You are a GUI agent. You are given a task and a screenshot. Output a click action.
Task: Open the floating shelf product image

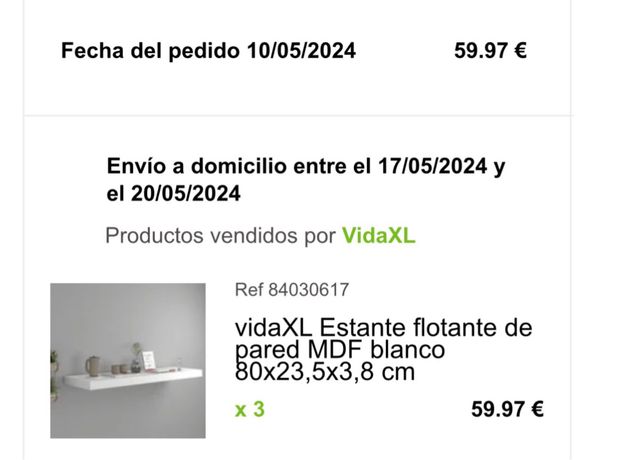pyautogui.click(x=128, y=361)
